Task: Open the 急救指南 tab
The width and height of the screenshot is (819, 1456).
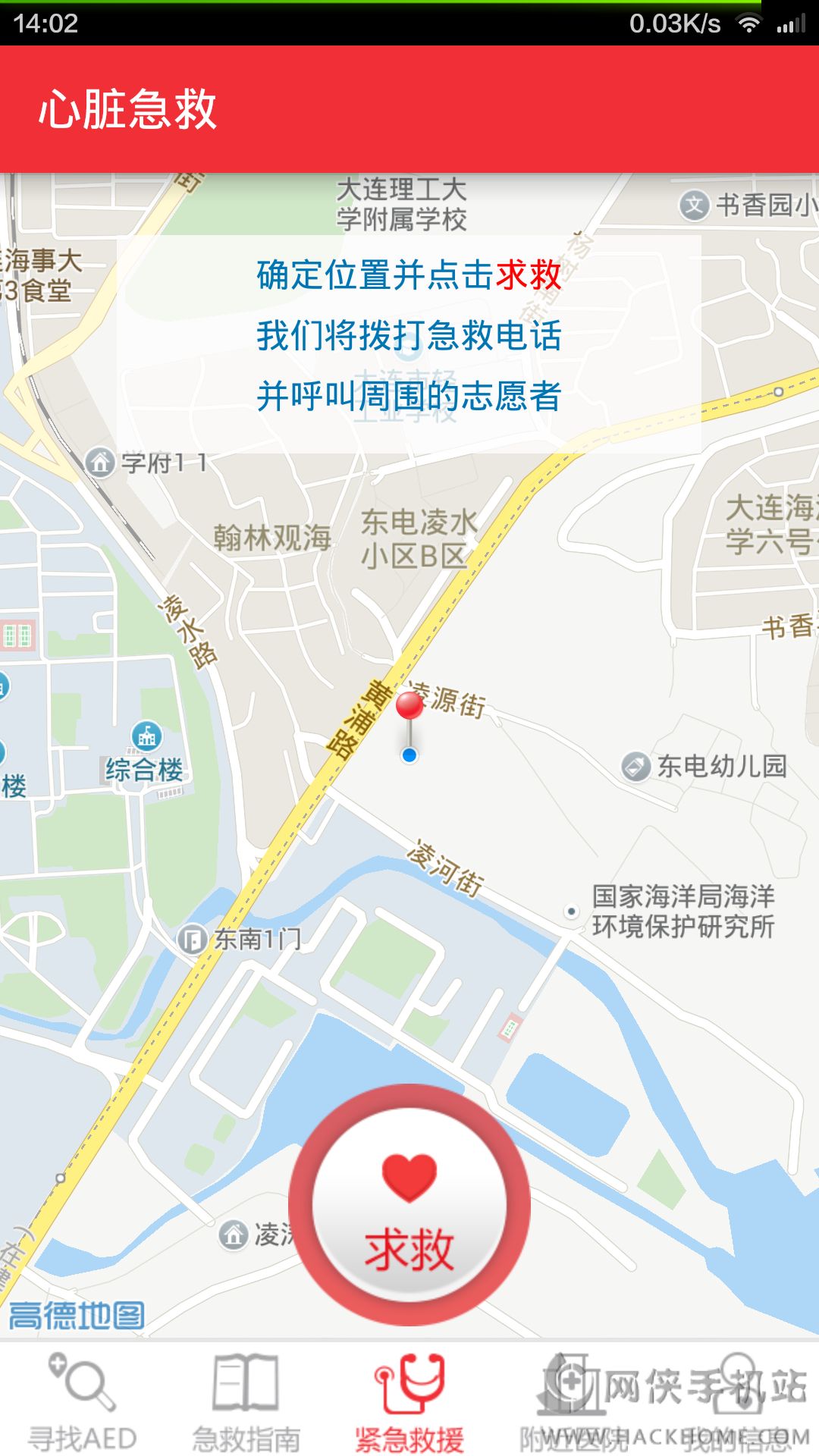Action: (246, 1401)
